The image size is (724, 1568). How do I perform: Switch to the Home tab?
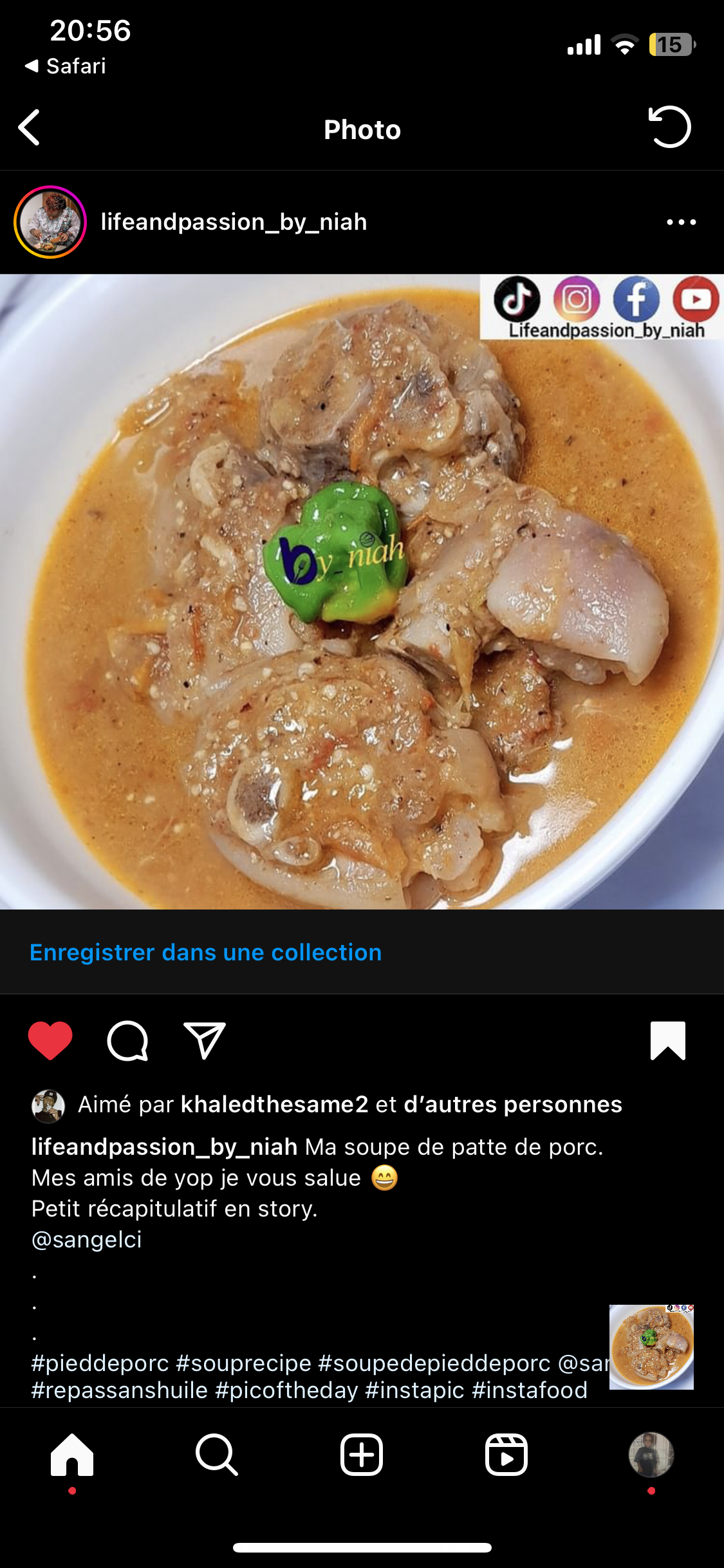72,1455
